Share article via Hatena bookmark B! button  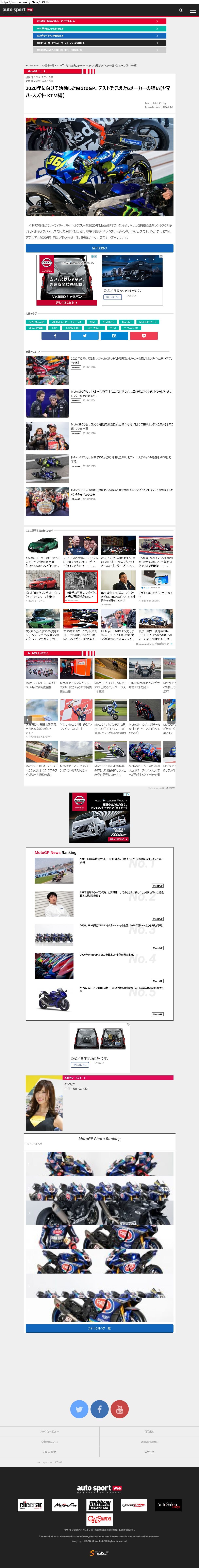pos(114,335)
